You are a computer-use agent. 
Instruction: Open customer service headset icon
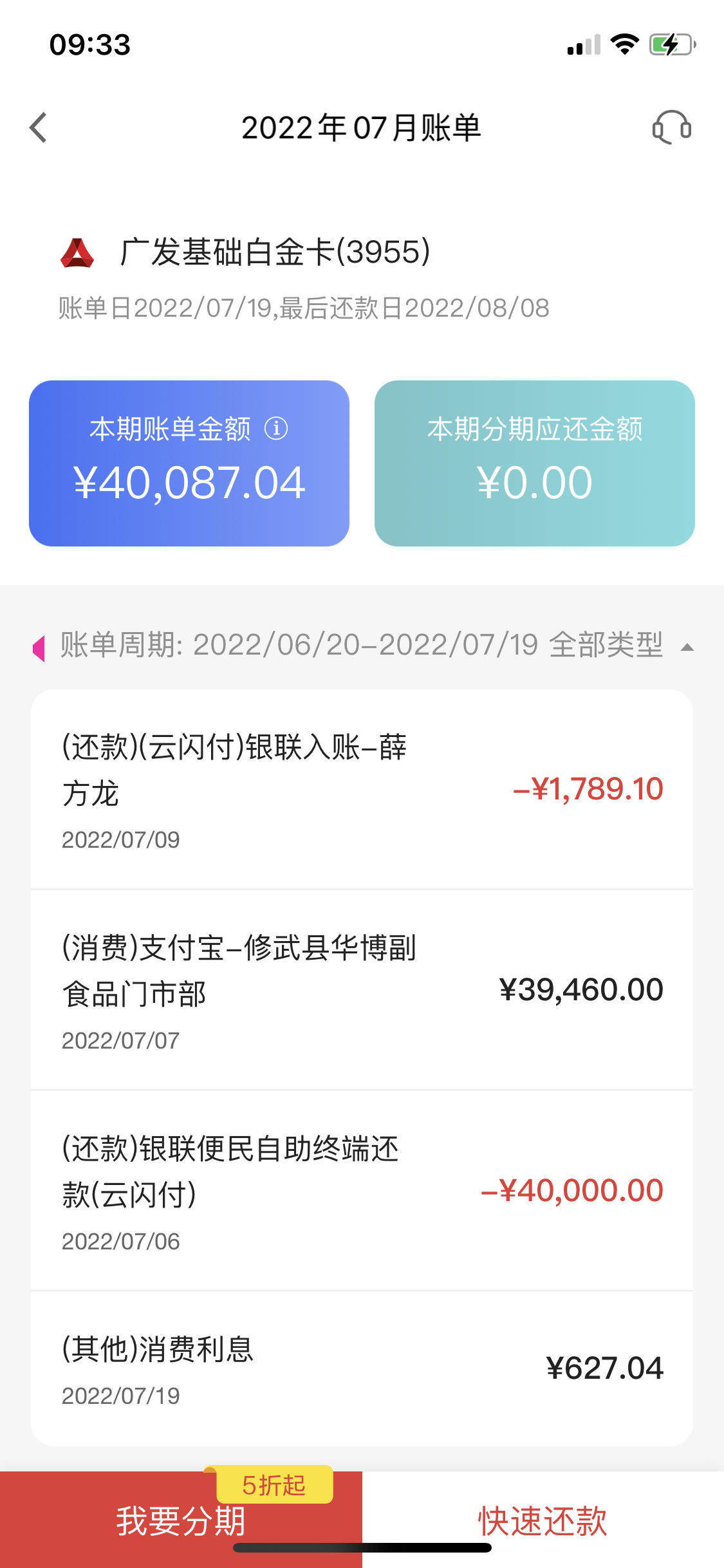[x=671, y=127]
